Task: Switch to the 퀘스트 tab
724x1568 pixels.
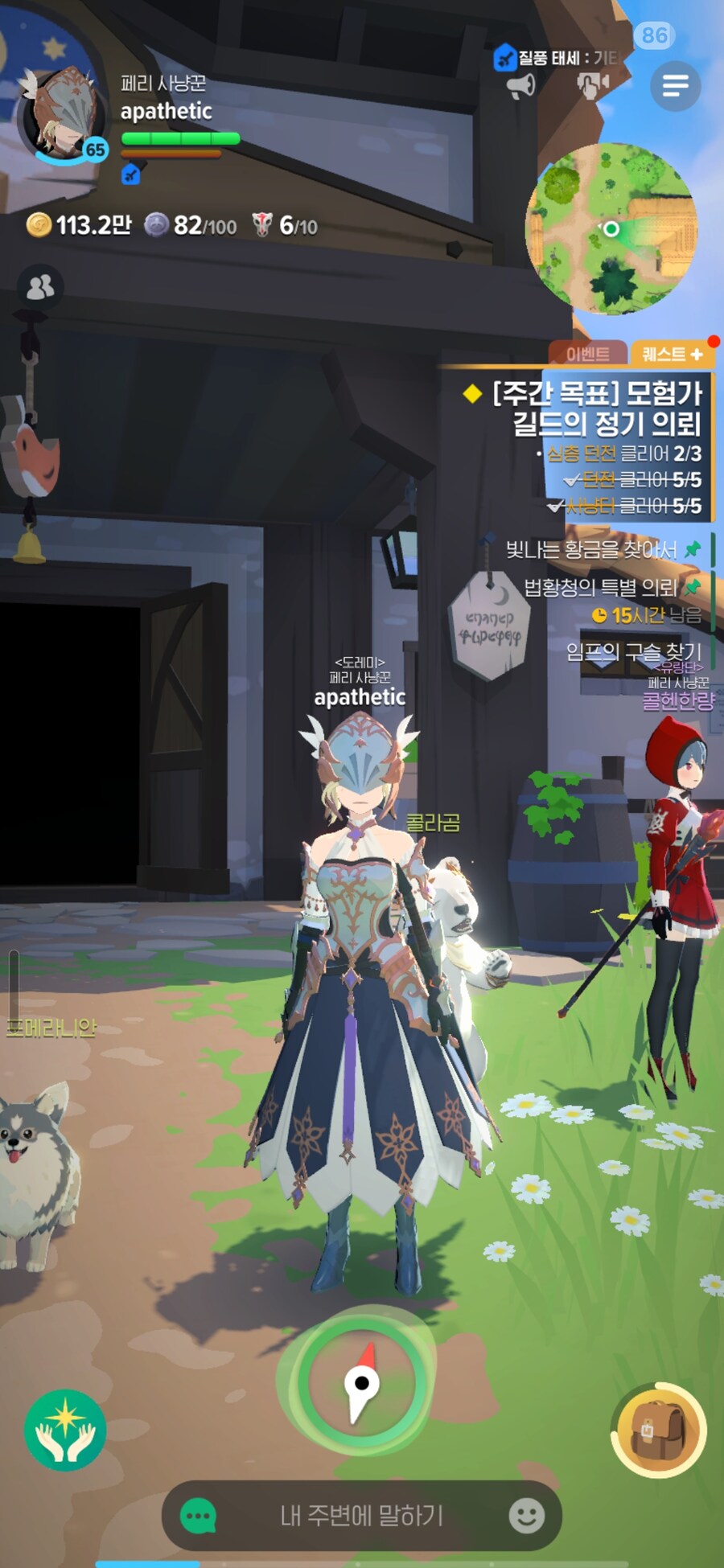Action: [673, 354]
